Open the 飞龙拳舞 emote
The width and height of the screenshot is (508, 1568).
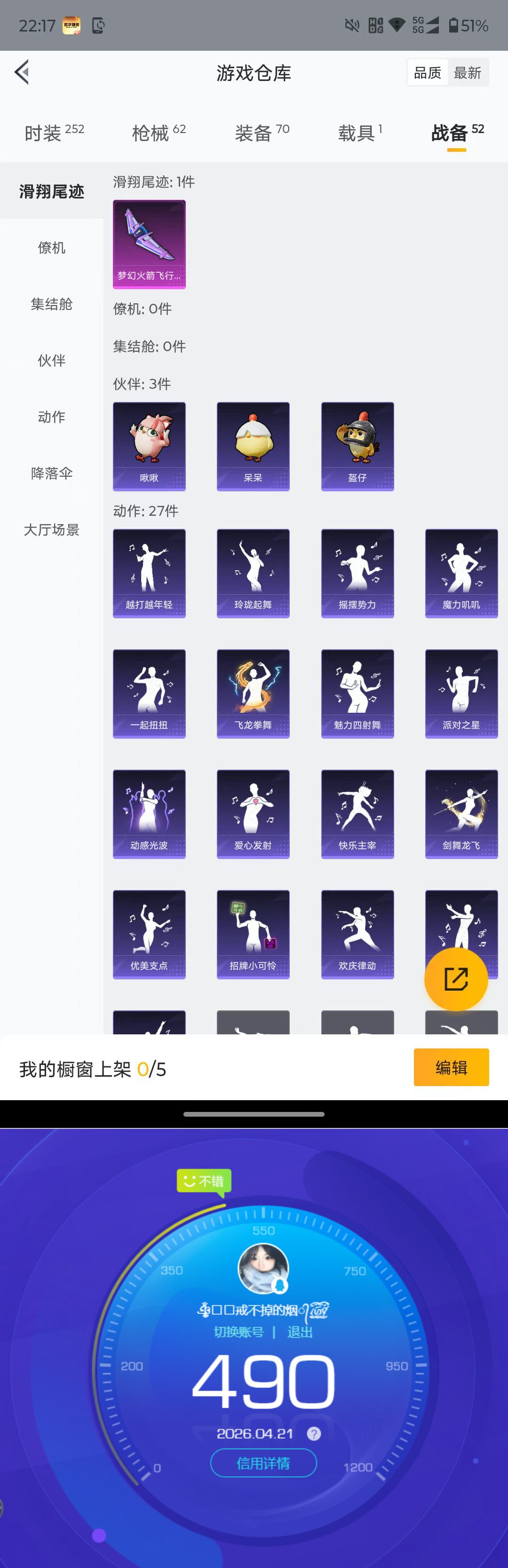tap(253, 693)
